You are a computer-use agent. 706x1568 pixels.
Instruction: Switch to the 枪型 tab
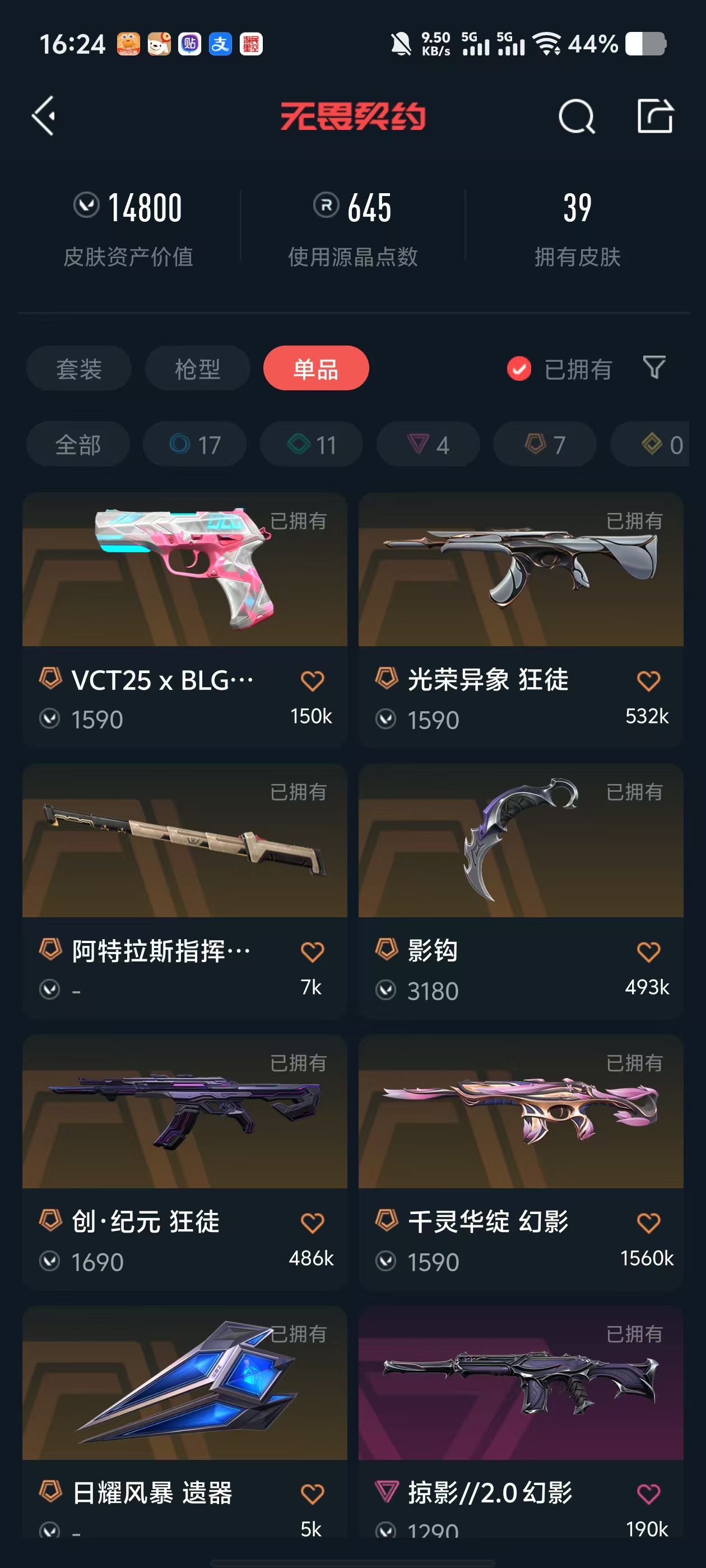pyautogui.click(x=197, y=368)
